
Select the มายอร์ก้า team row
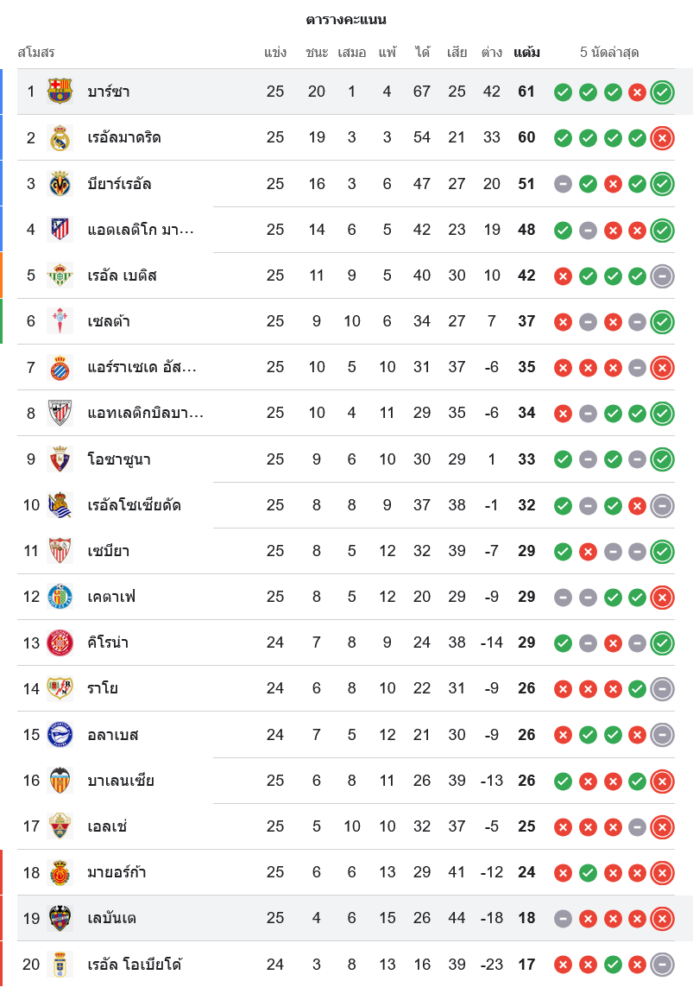[x=117, y=872]
